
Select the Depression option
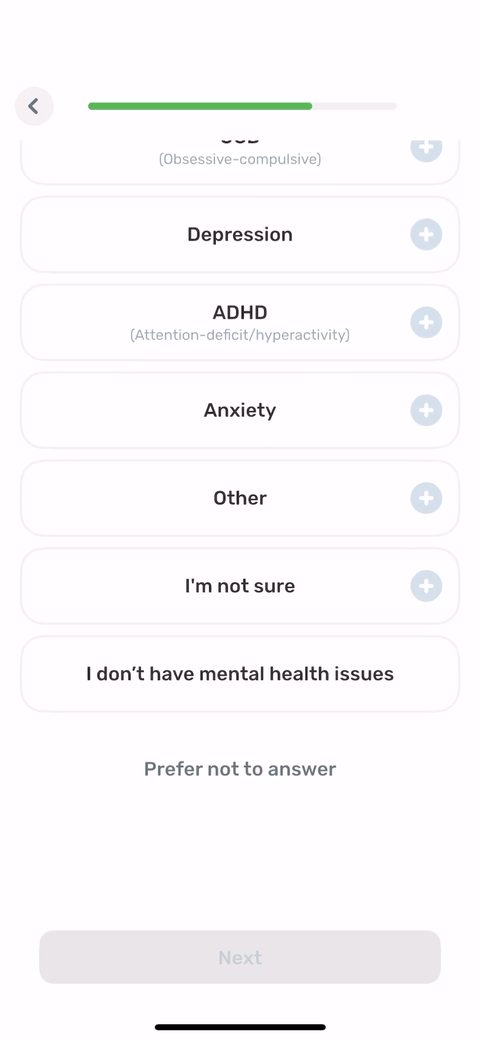pos(240,234)
